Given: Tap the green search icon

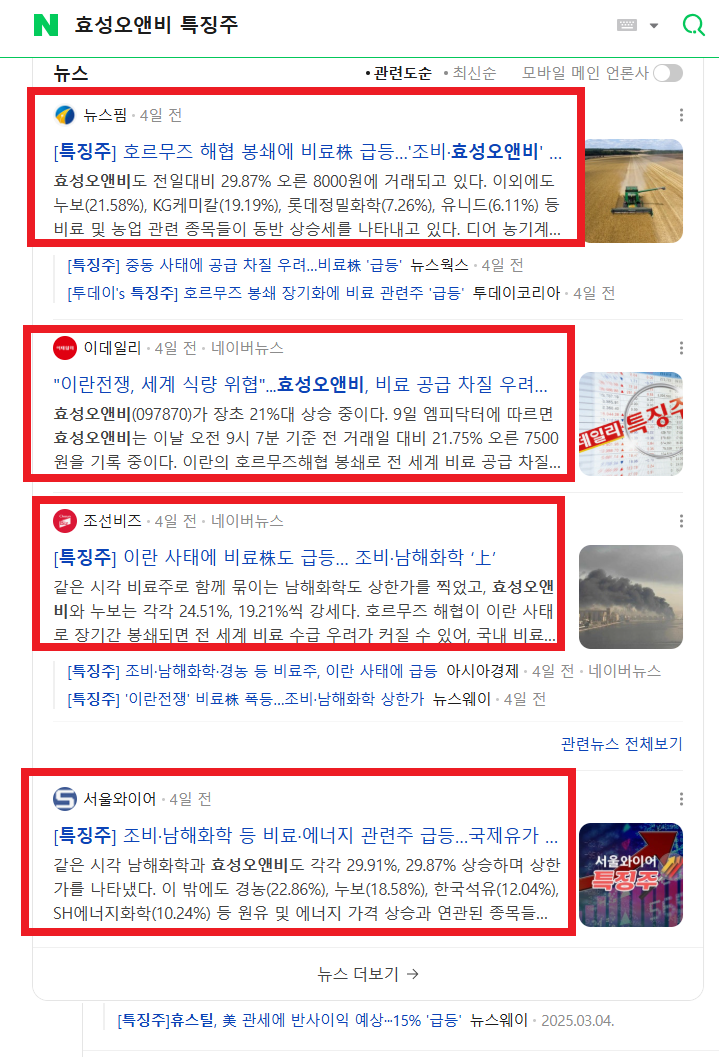Looking at the screenshot, I should pyautogui.click(x=693, y=25).
